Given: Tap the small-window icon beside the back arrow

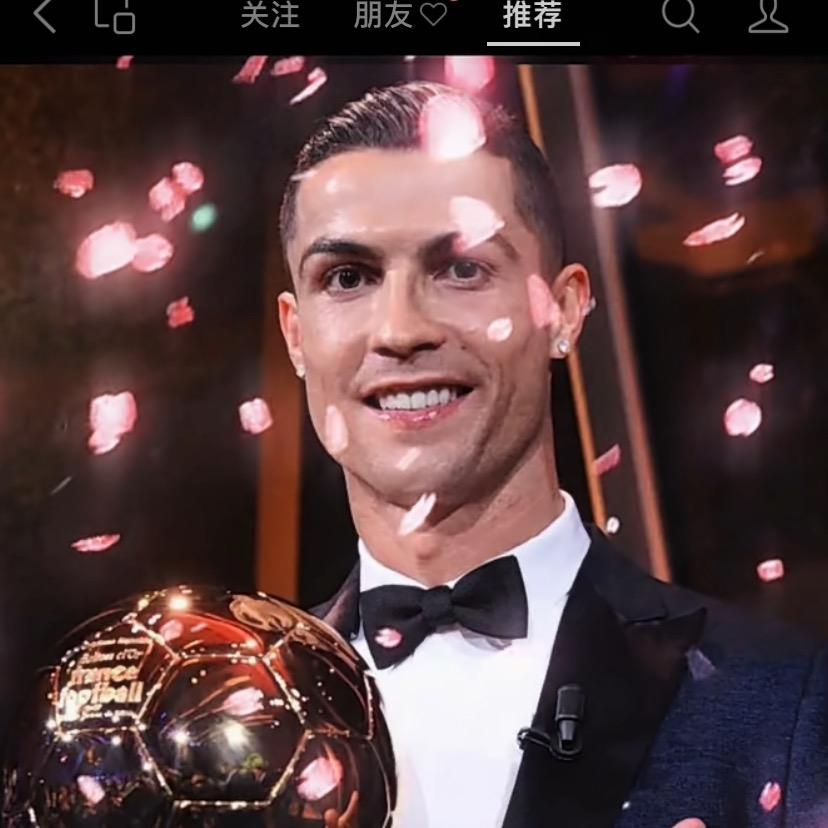Looking at the screenshot, I should point(115,16).
